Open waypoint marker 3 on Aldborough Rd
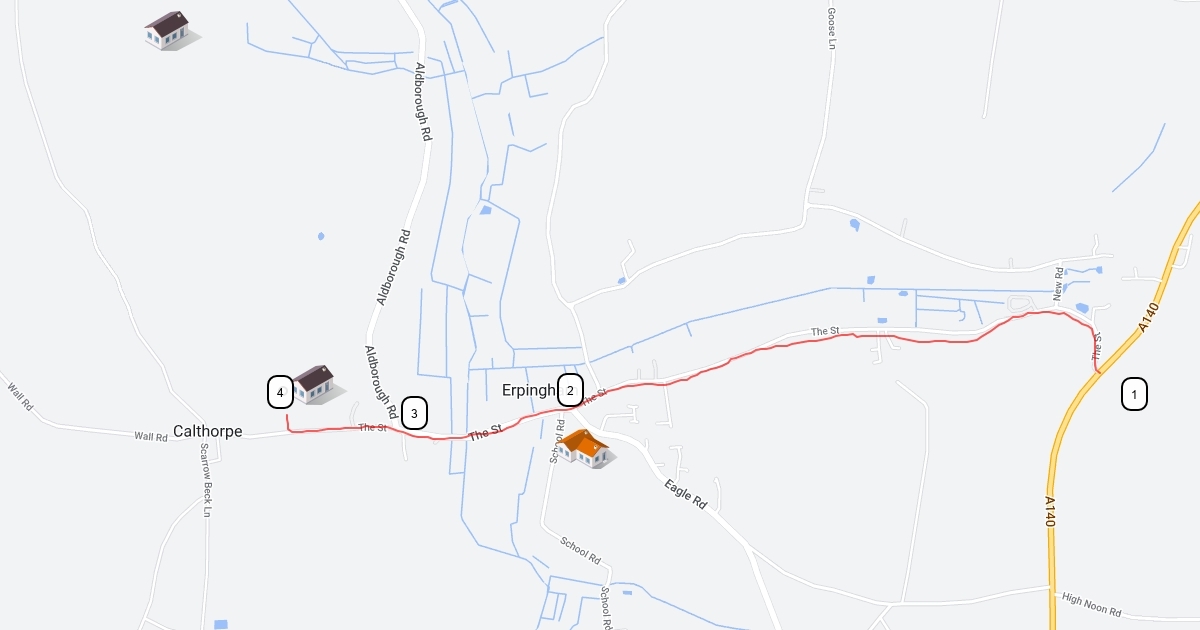Image resolution: width=1200 pixels, height=630 pixels. [x=415, y=412]
